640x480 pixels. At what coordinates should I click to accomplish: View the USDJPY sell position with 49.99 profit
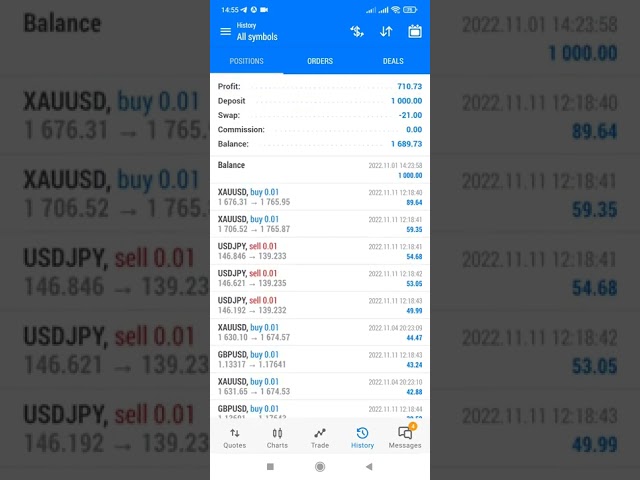click(320, 305)
